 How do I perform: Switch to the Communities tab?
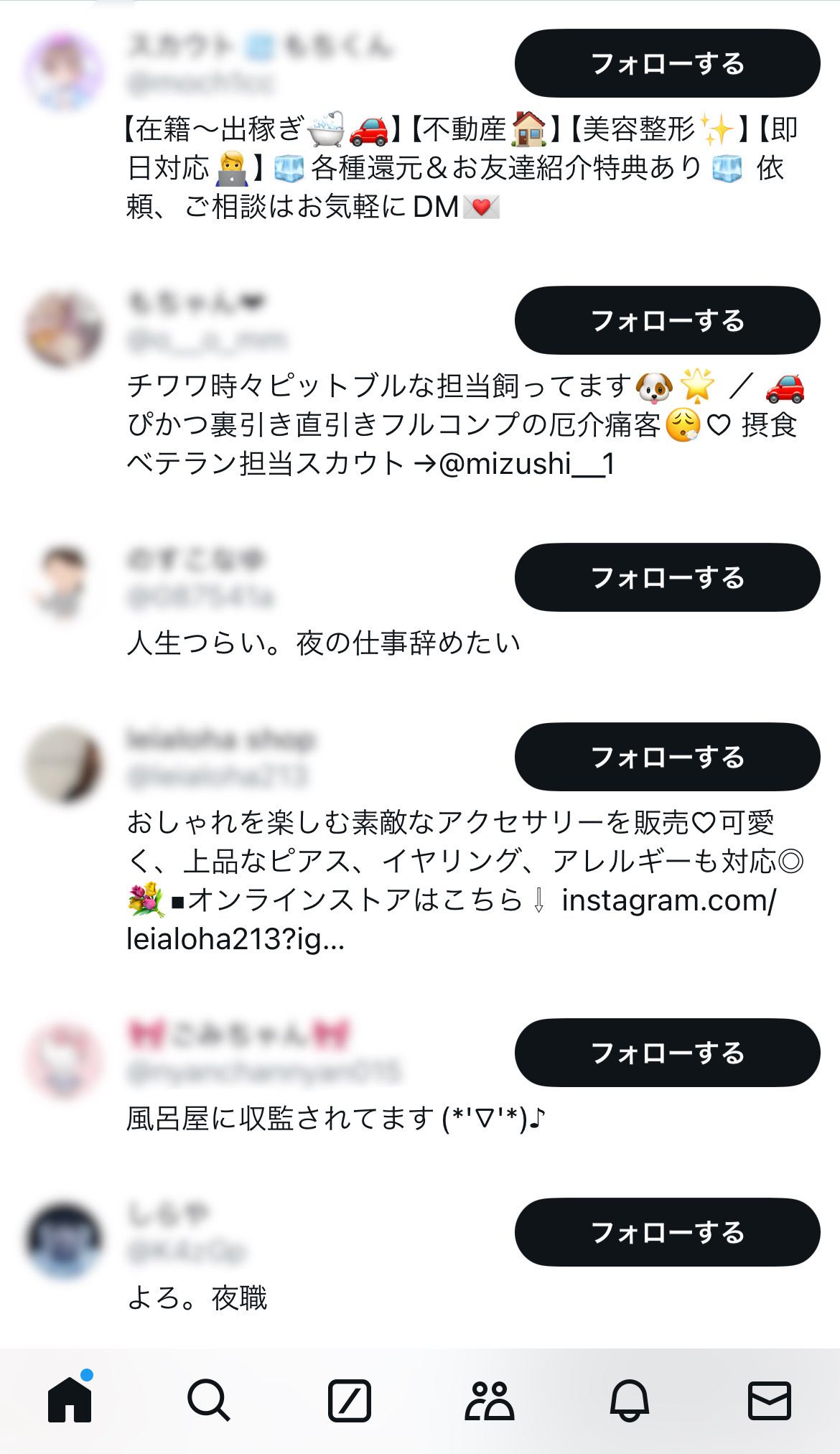tap(490, 1399)
